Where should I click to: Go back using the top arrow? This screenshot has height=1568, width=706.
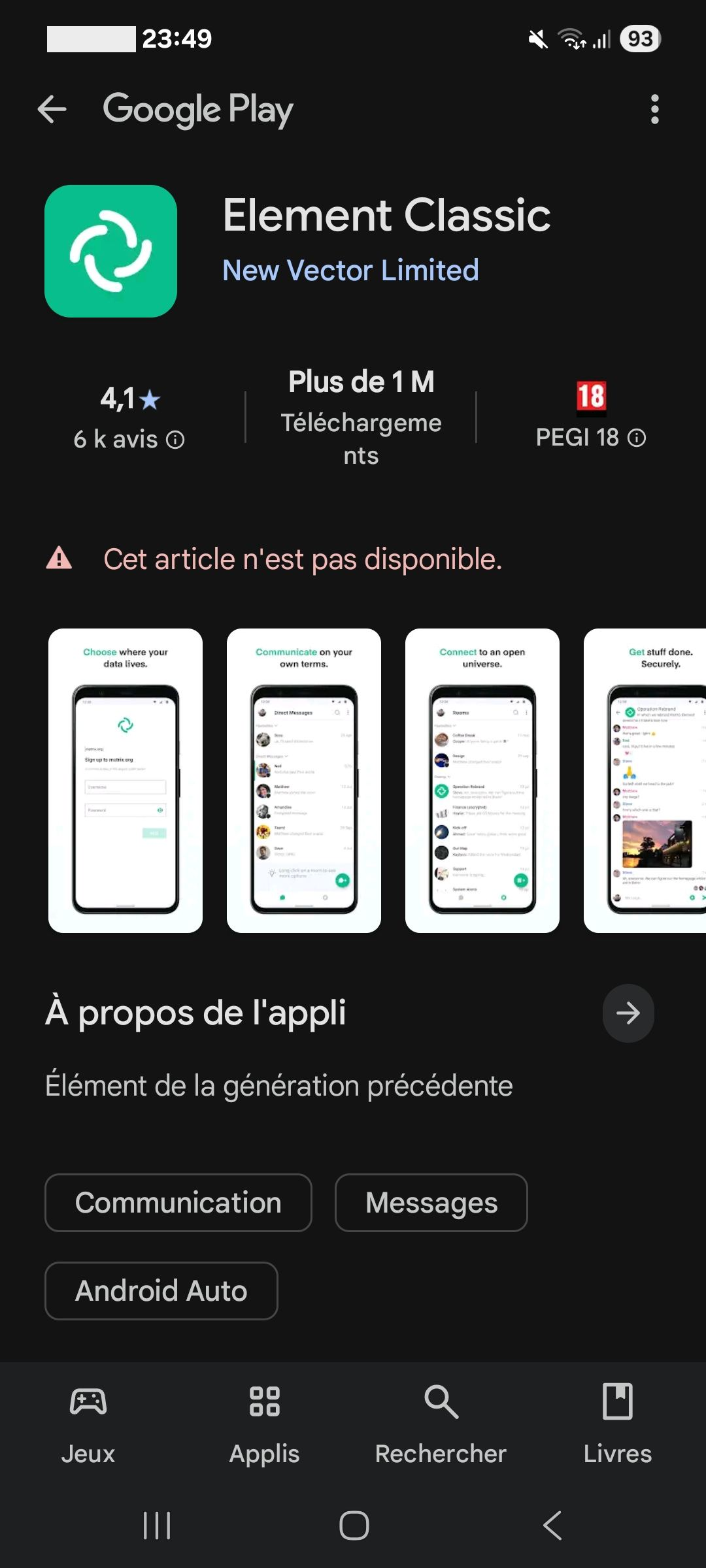pyautogui.click(x=52, y=109)
